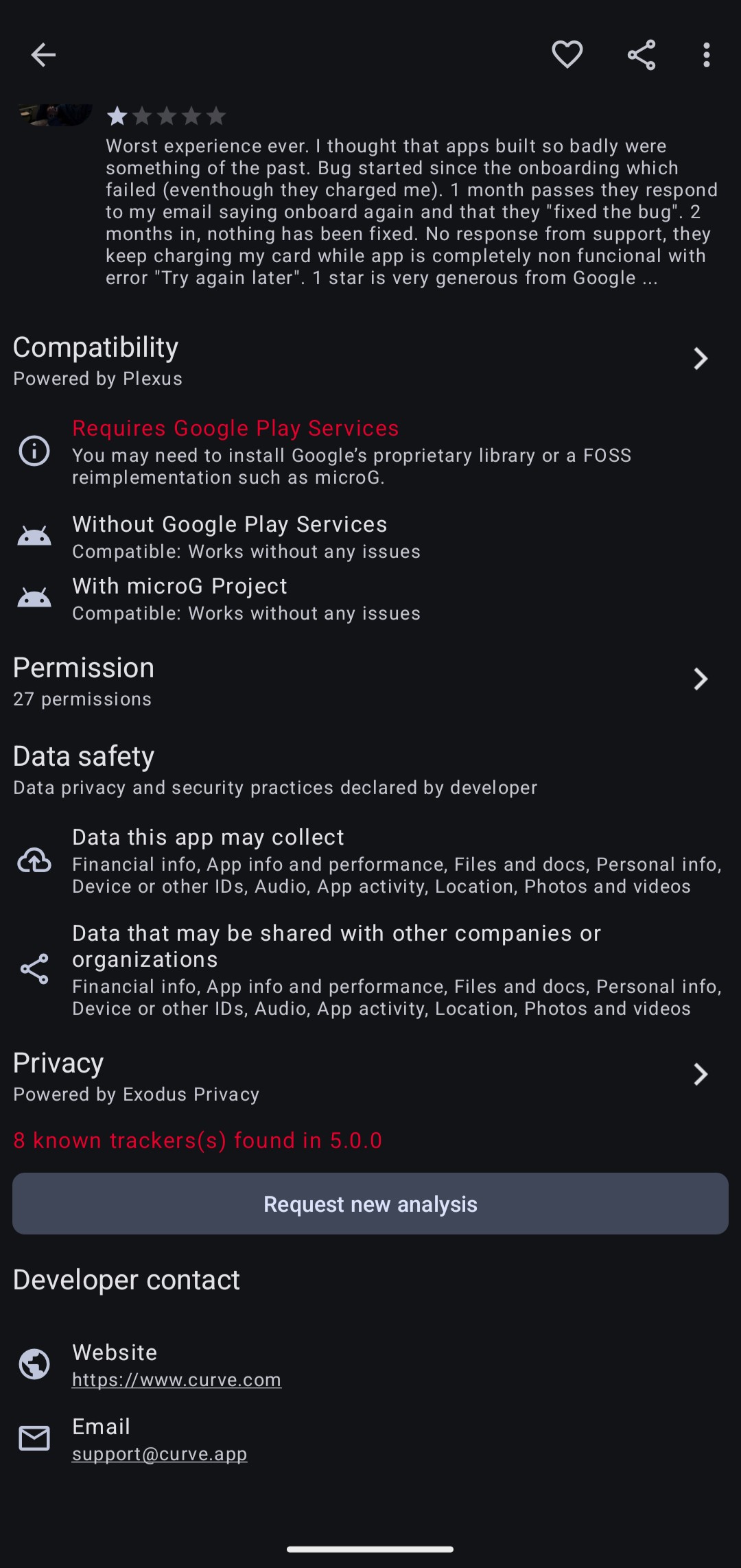This screenshot has height=1568, width=741.
Task: Open the curve.com website link
Action: pyautogui.click(x=176, y=1379)
